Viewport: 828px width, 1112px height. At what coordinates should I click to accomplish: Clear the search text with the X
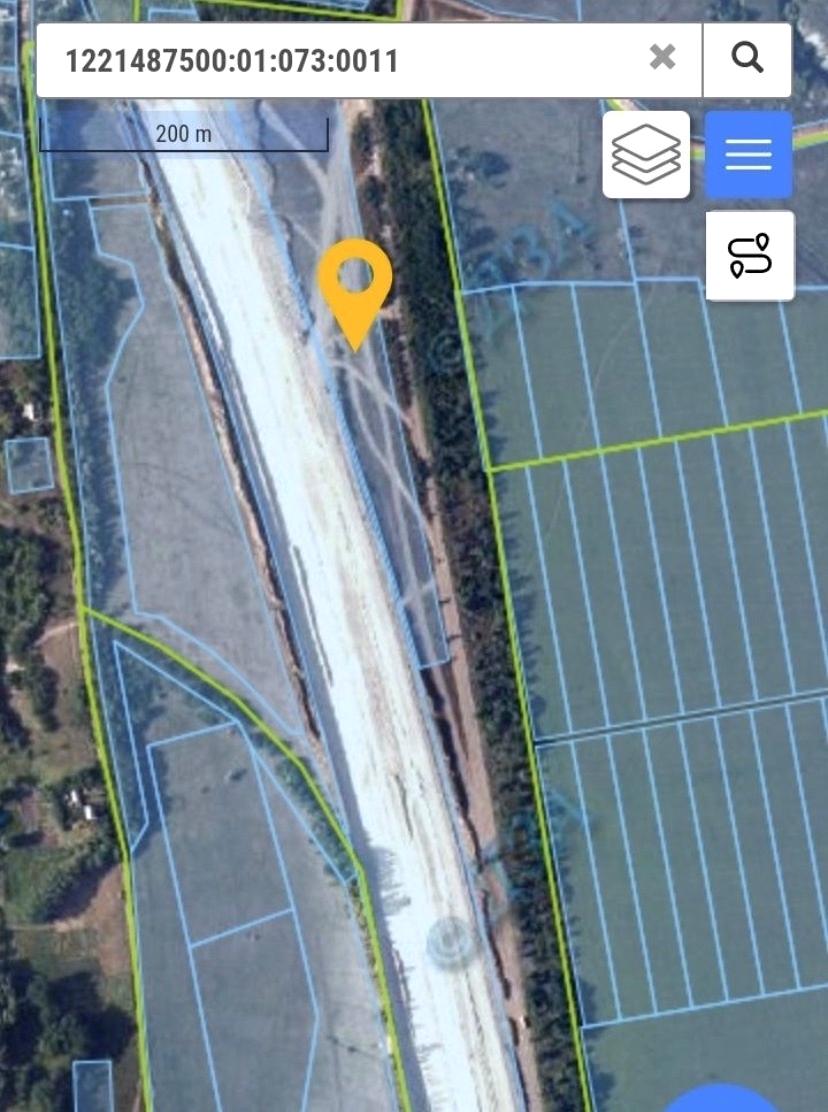(x=662, y=58)
